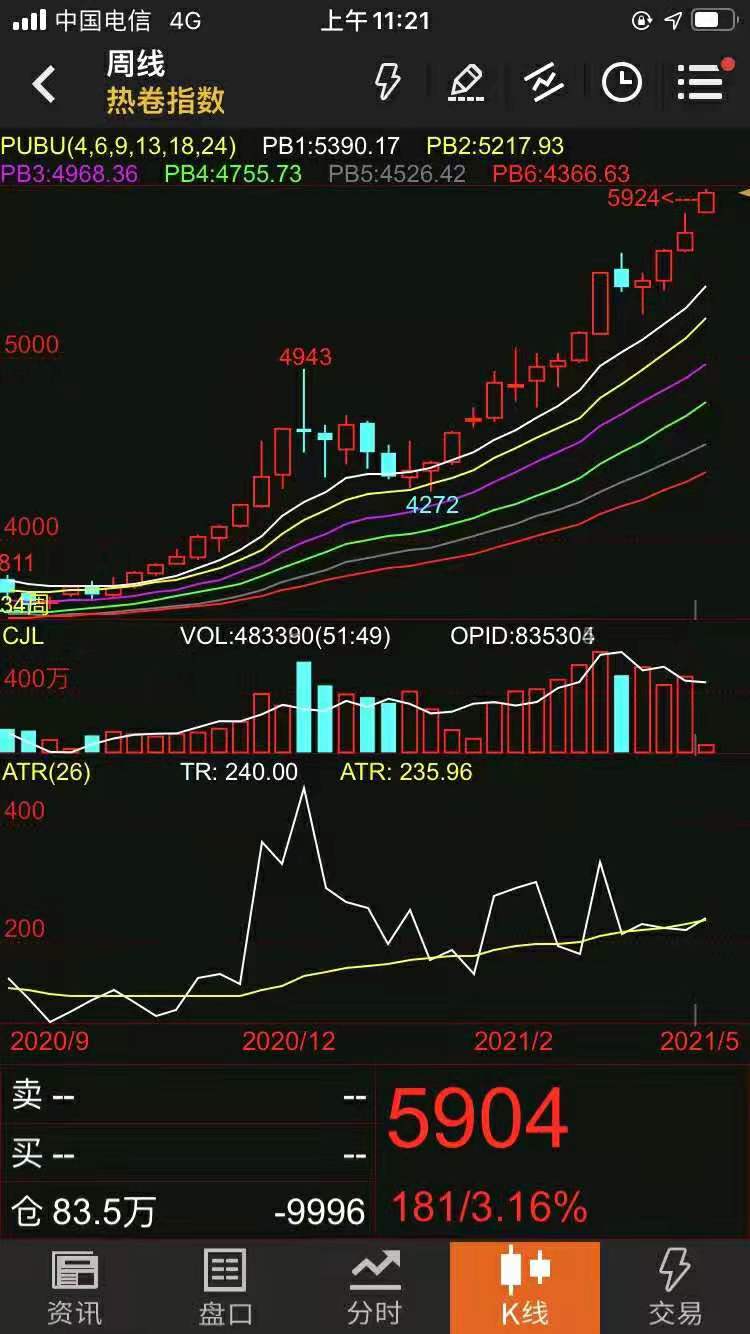750x1334 pixels.
Task: Tap the ATR(26) indicator label
Action: [x=46, y=772]
